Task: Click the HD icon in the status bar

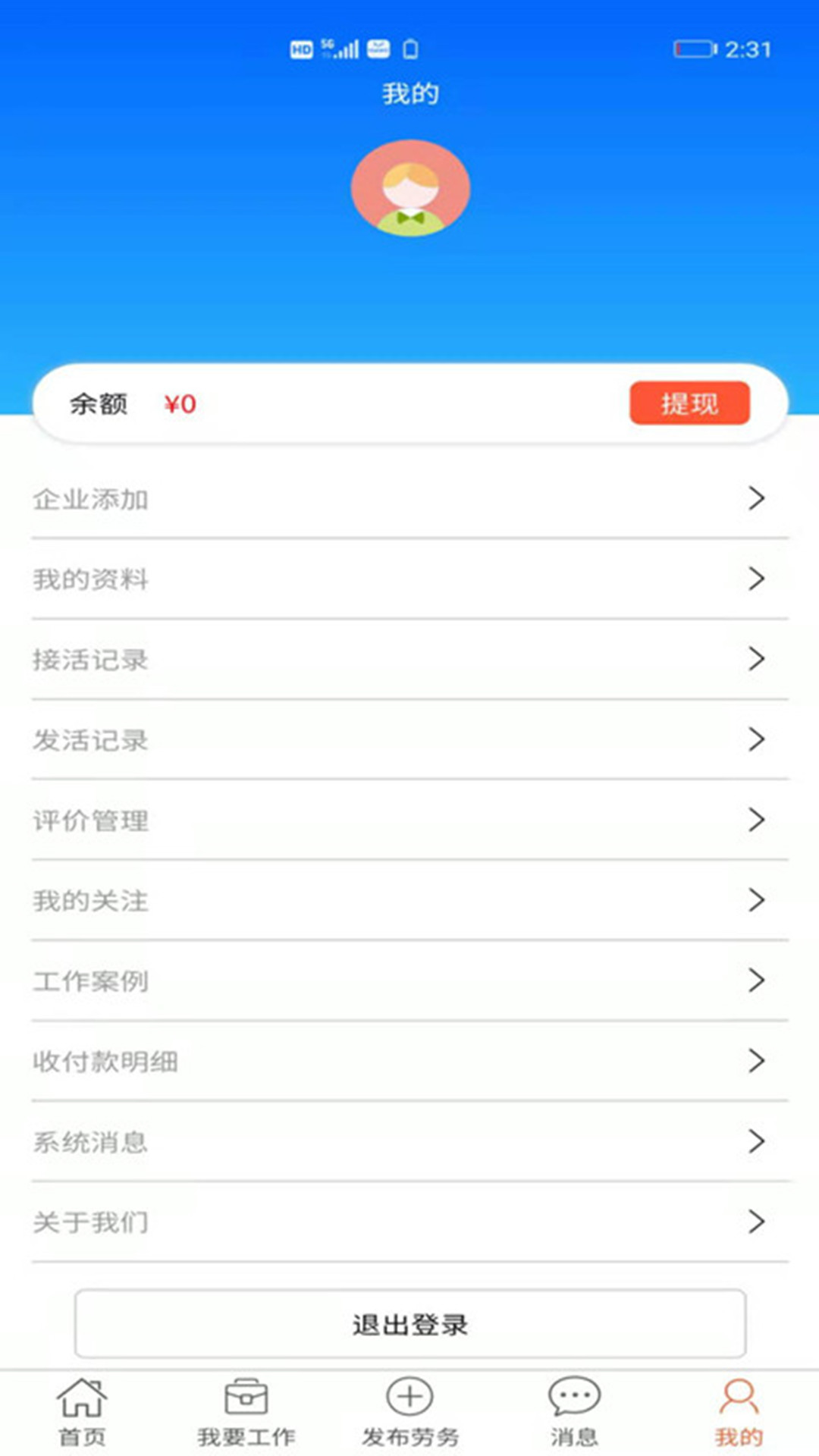Action: [x=303, y=48]
